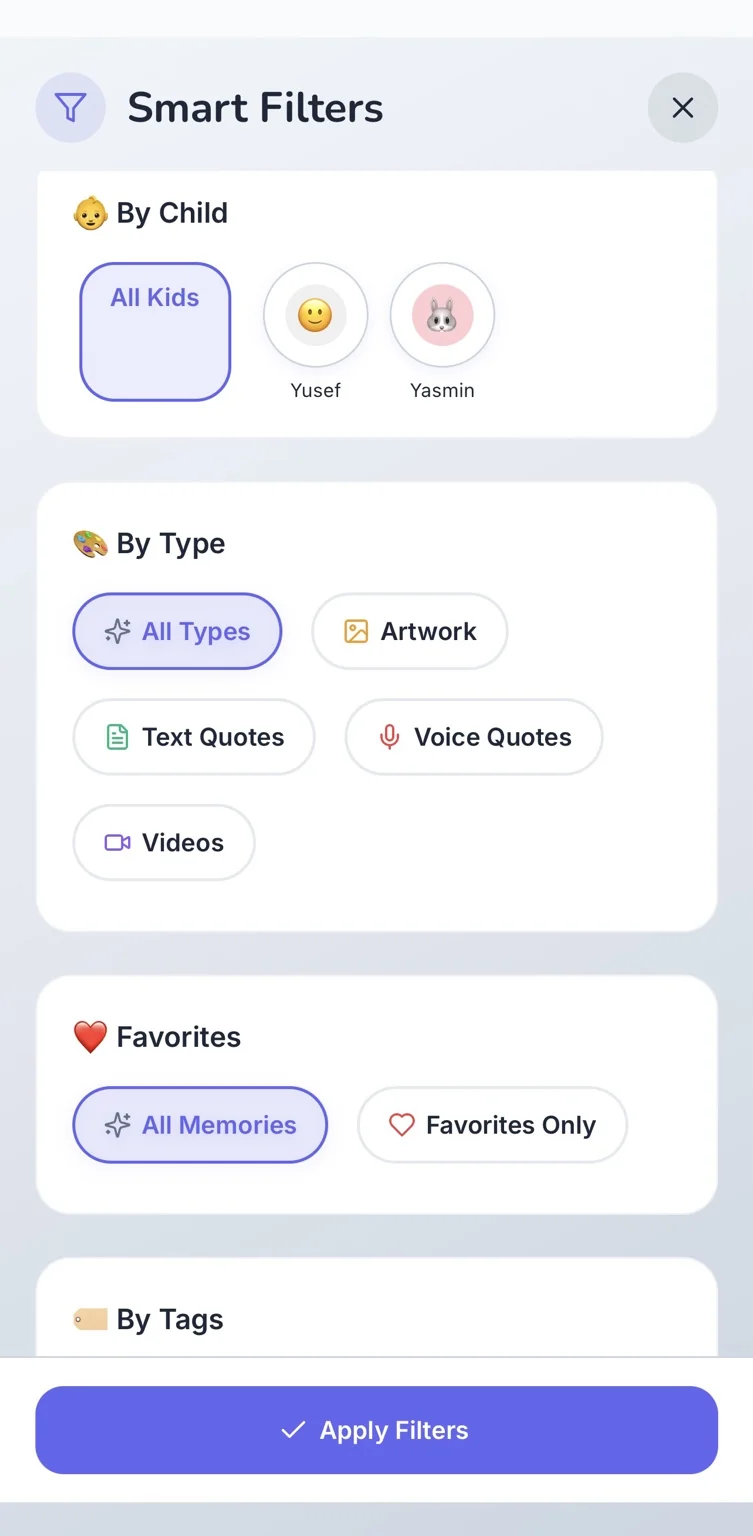Screen dimensions: 753x1536
Task: Choose the All Types chip
Action: point(177,632)
